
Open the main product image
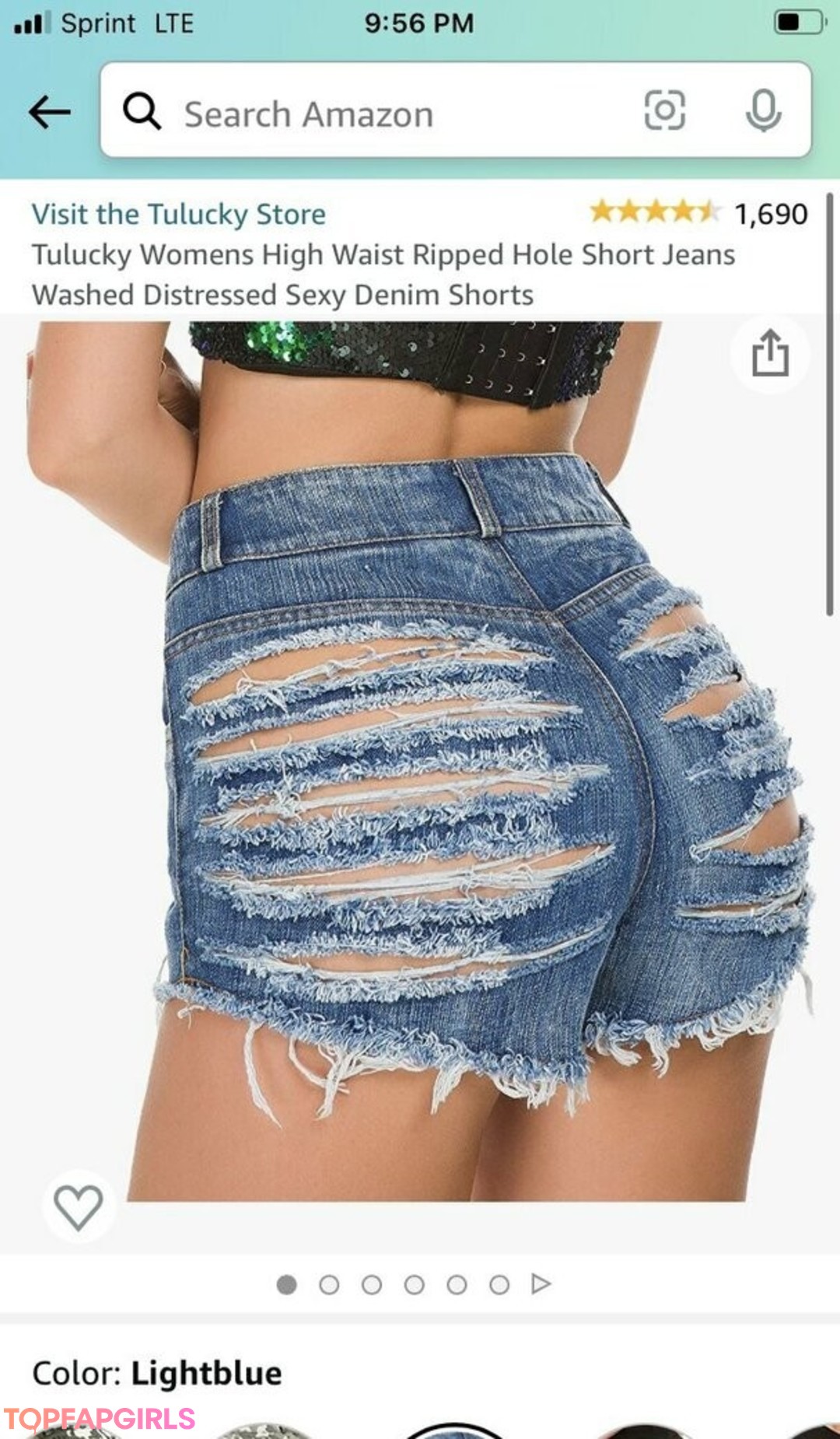click(x=420, y=762)
